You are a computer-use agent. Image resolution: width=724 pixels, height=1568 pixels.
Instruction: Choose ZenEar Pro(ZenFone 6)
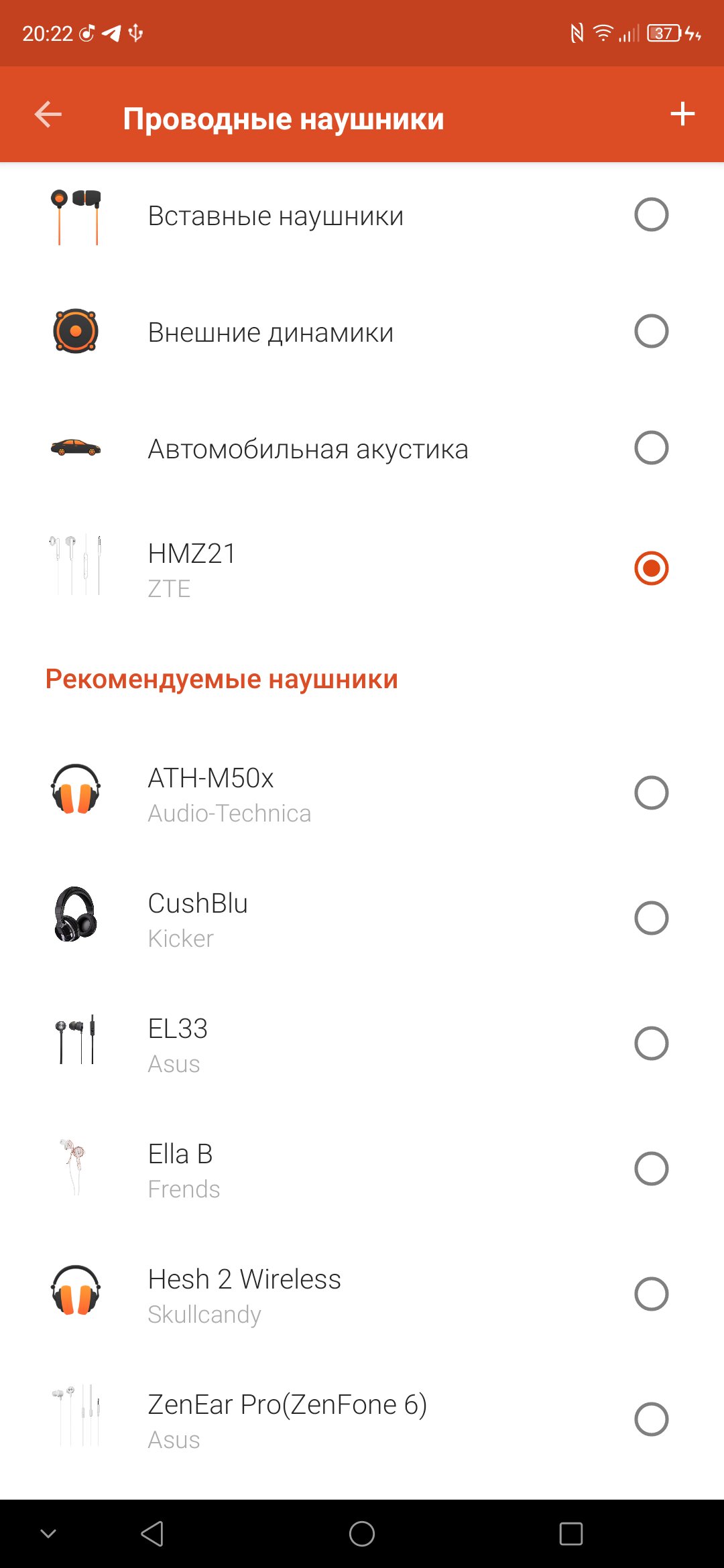click(x=362, y=1420)
